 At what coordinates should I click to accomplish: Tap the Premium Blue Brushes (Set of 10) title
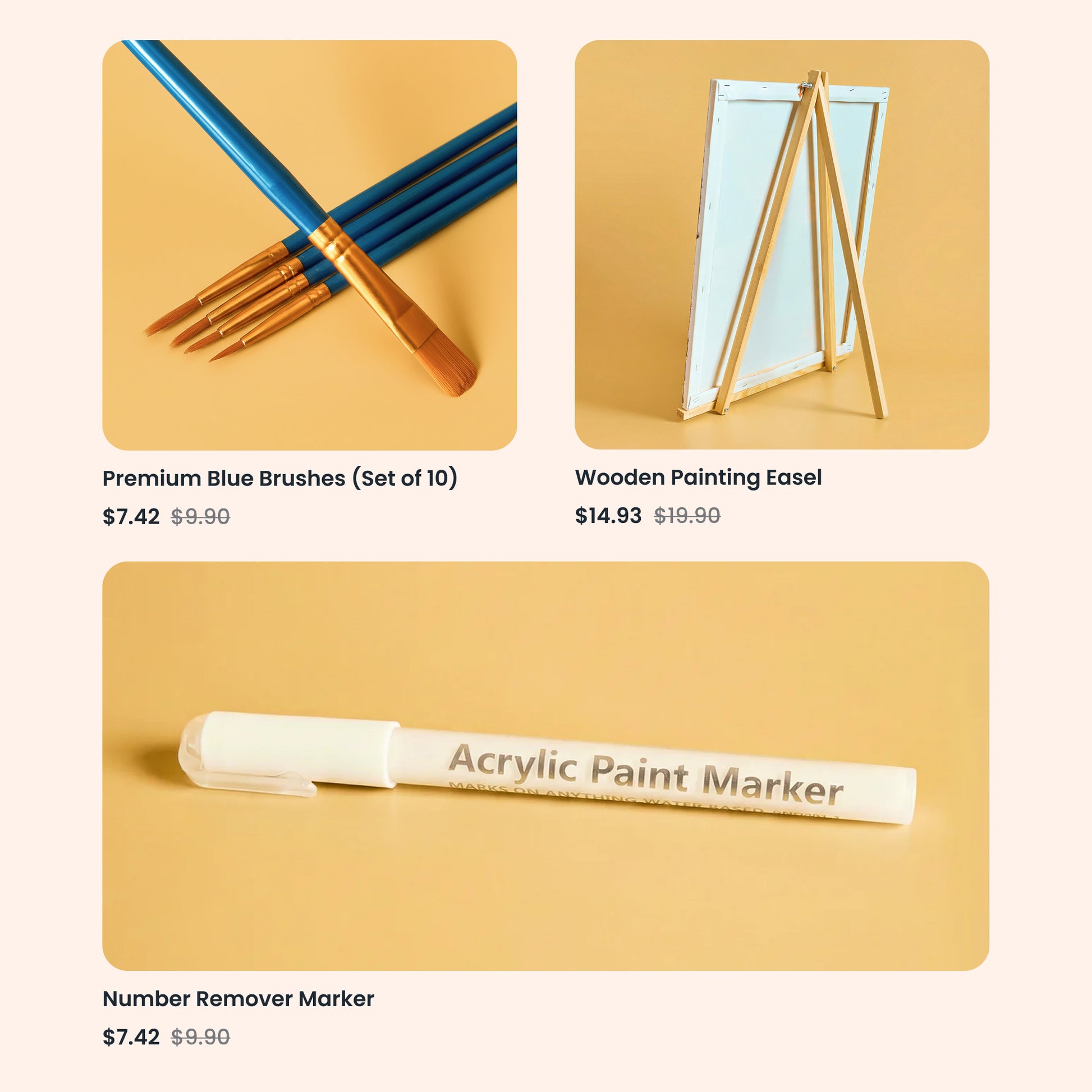280,478
